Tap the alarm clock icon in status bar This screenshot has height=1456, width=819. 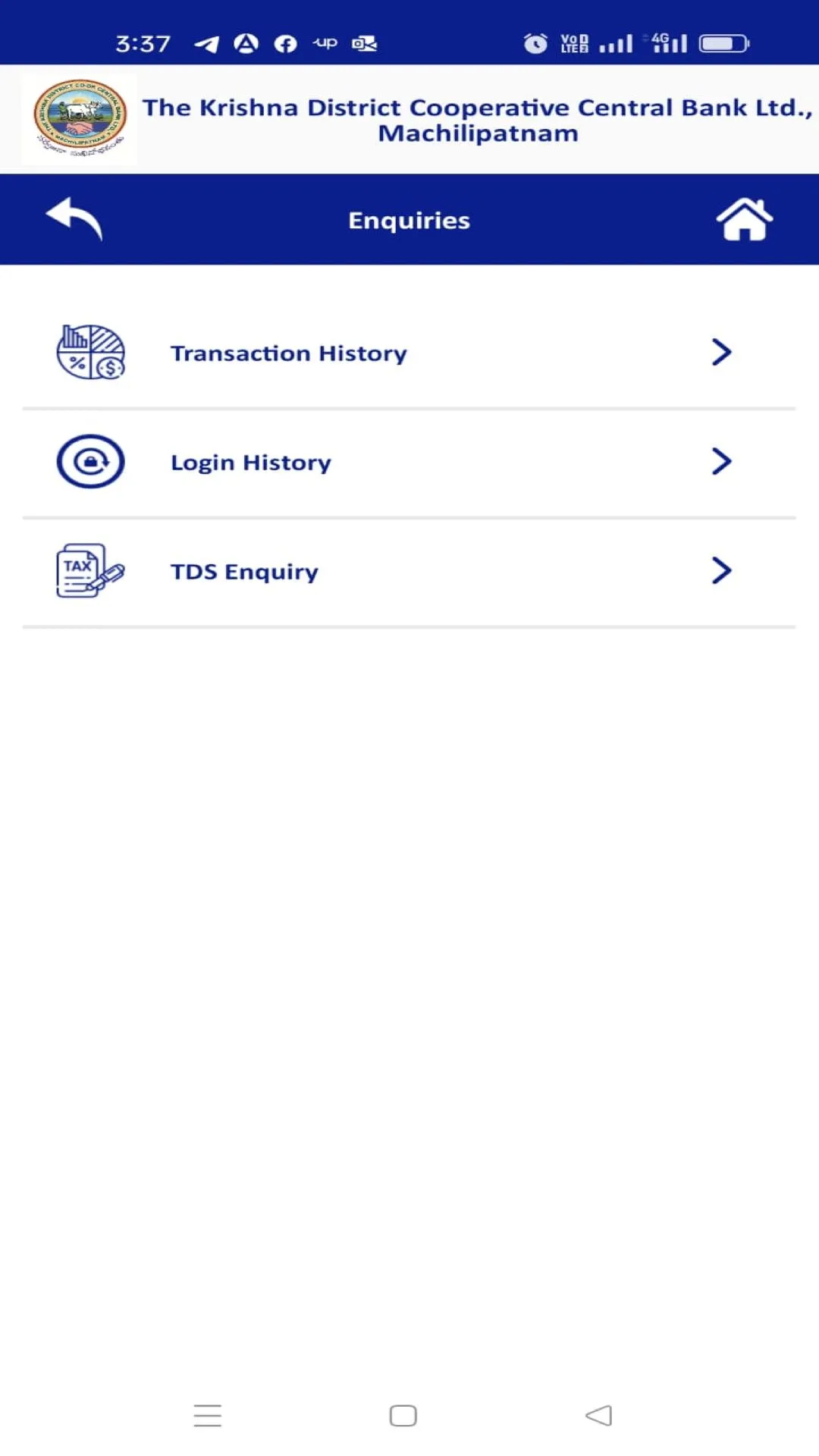pos(535,43)
